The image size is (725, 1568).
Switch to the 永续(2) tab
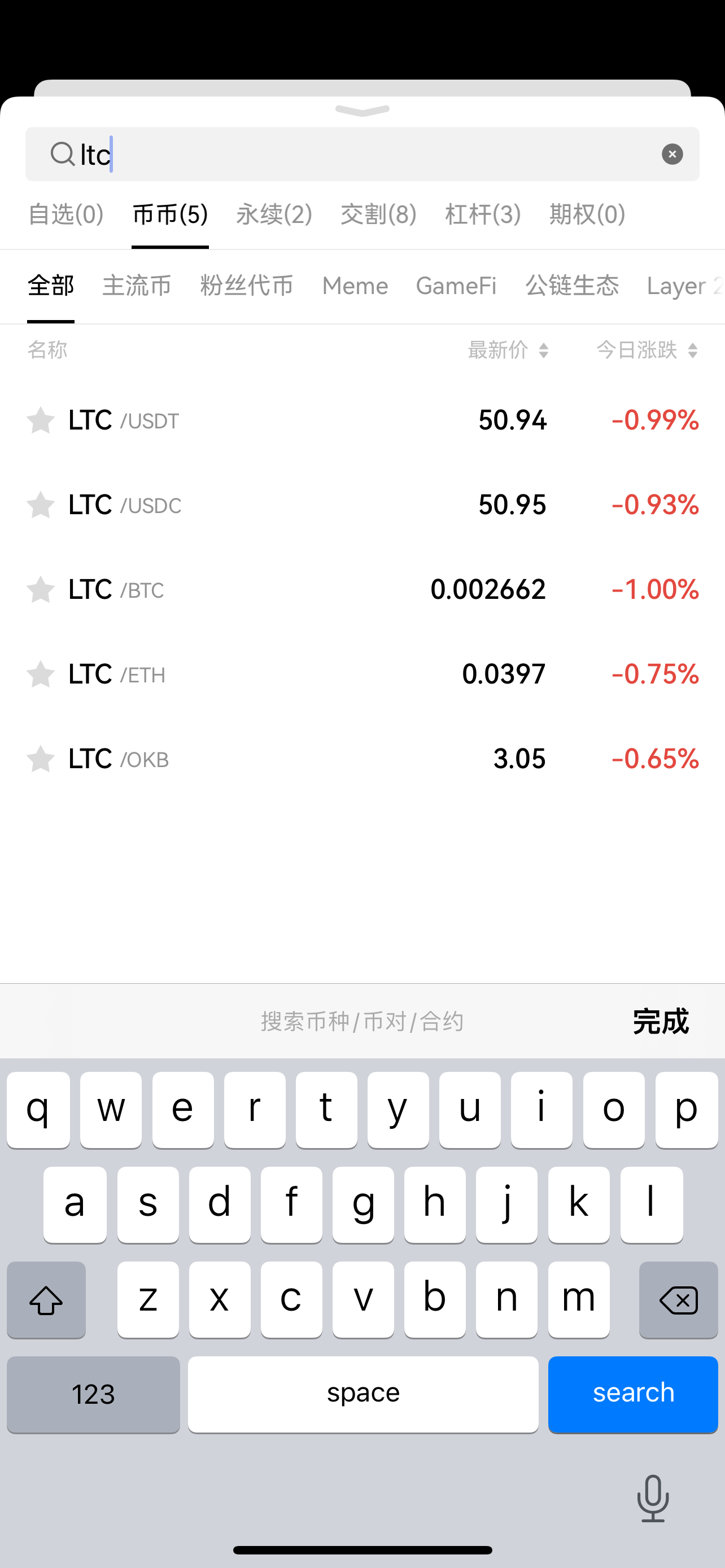[x=274, y=214]
